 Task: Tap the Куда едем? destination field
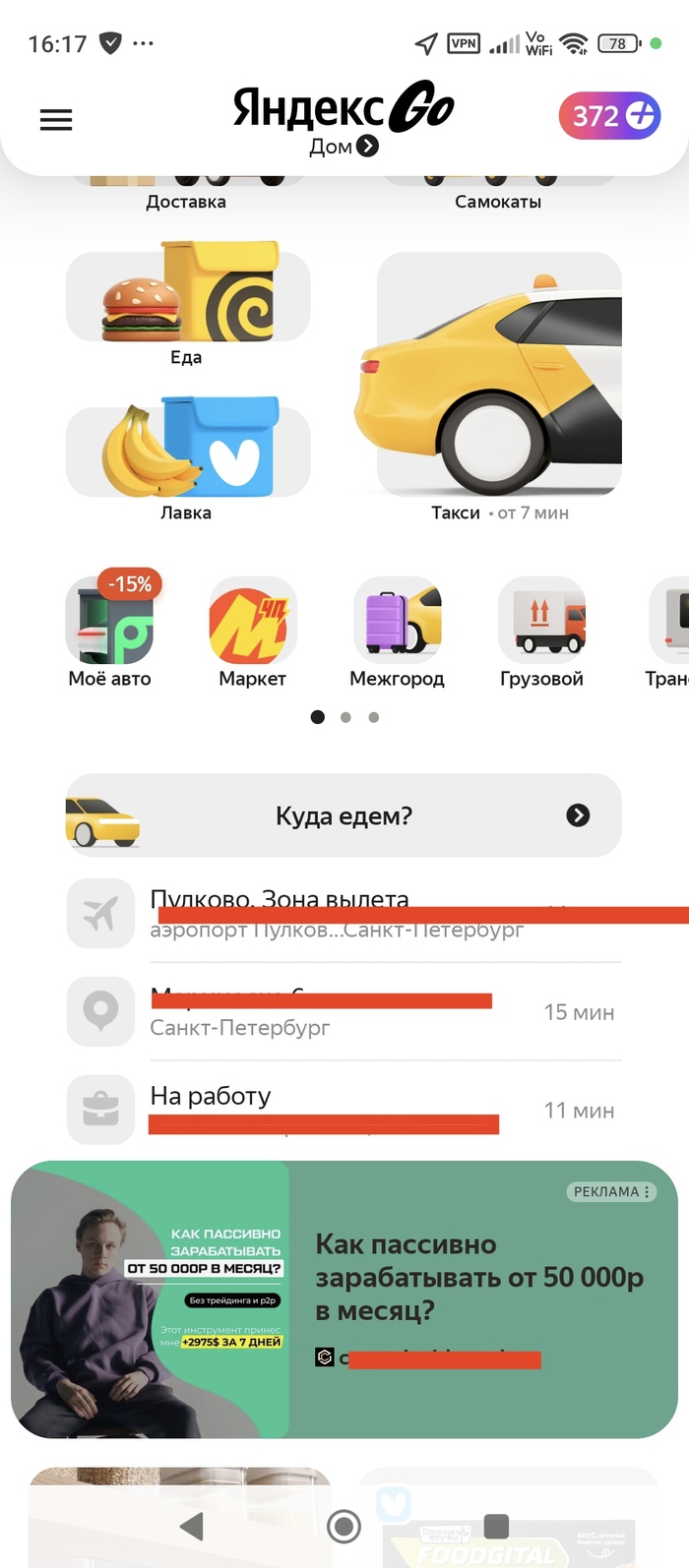(x=344, y=815)
